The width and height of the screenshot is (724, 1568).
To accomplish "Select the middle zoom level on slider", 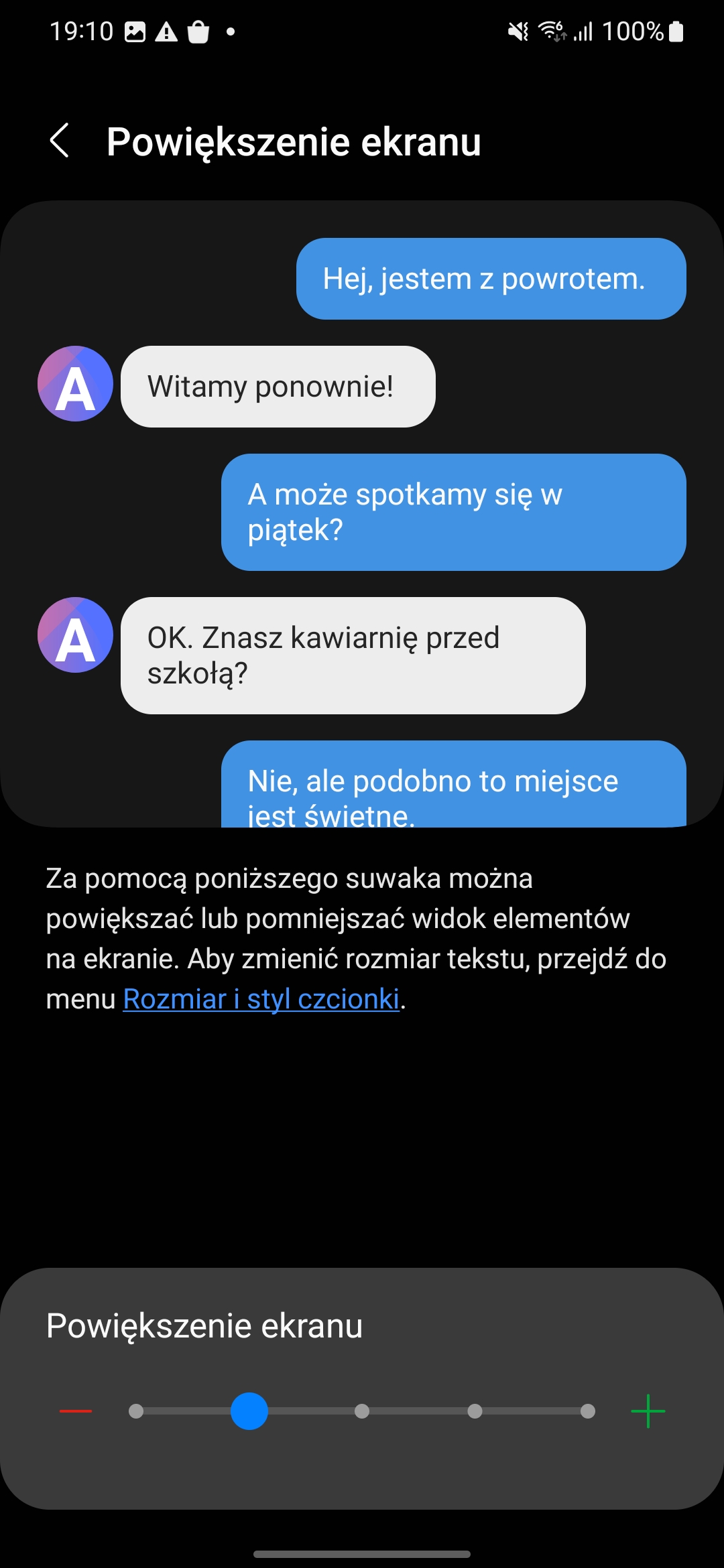I will (x=362, y=1411).
